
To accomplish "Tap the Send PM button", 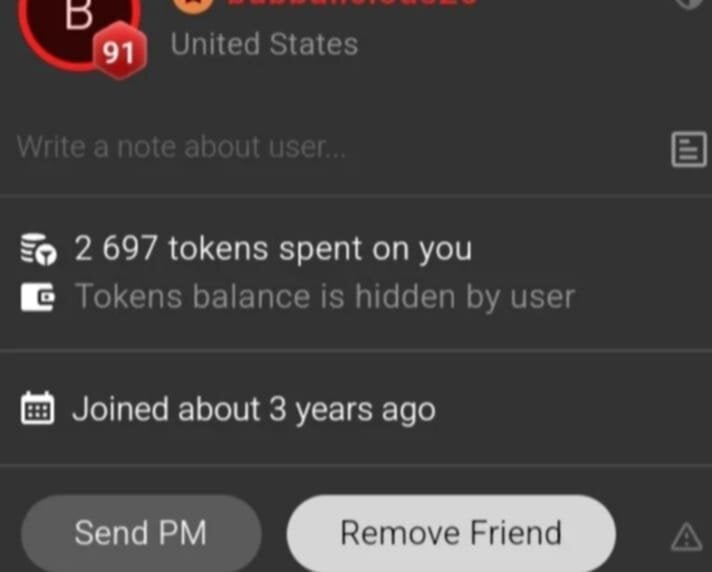I will click(141, 532).
